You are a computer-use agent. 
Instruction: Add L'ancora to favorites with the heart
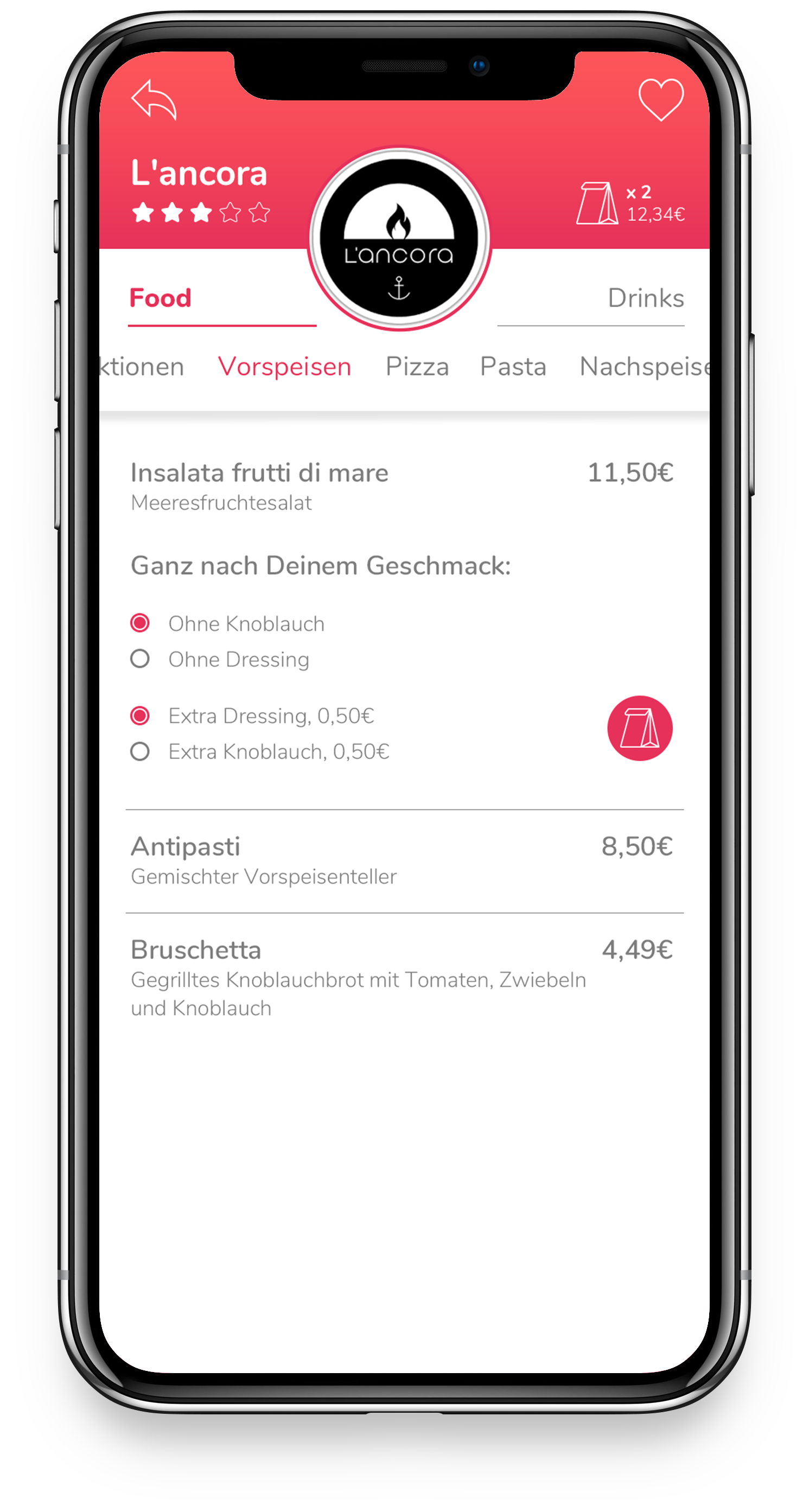pos(660,100)
